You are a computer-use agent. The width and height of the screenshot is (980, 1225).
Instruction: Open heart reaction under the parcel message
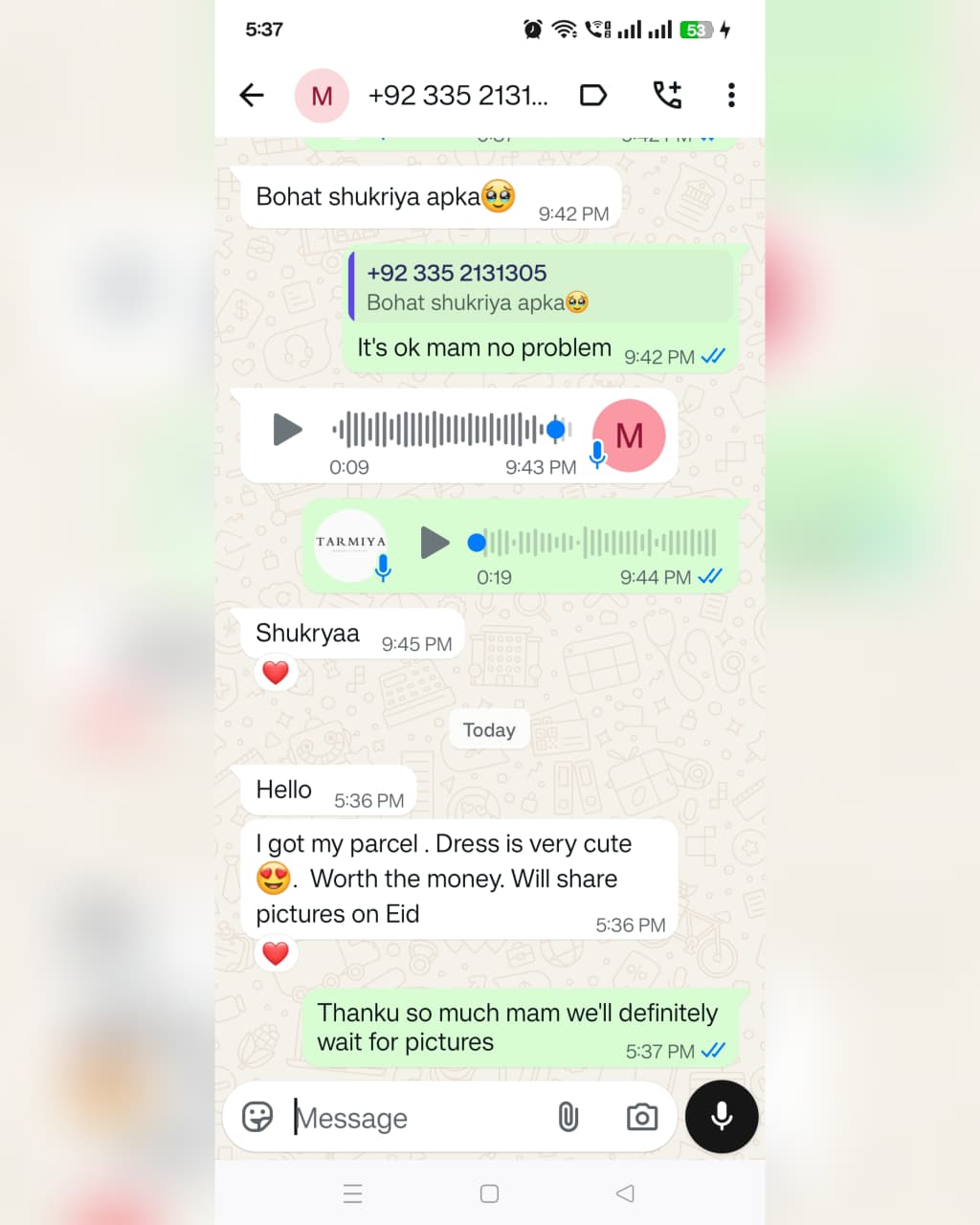[x=276, y=953]
